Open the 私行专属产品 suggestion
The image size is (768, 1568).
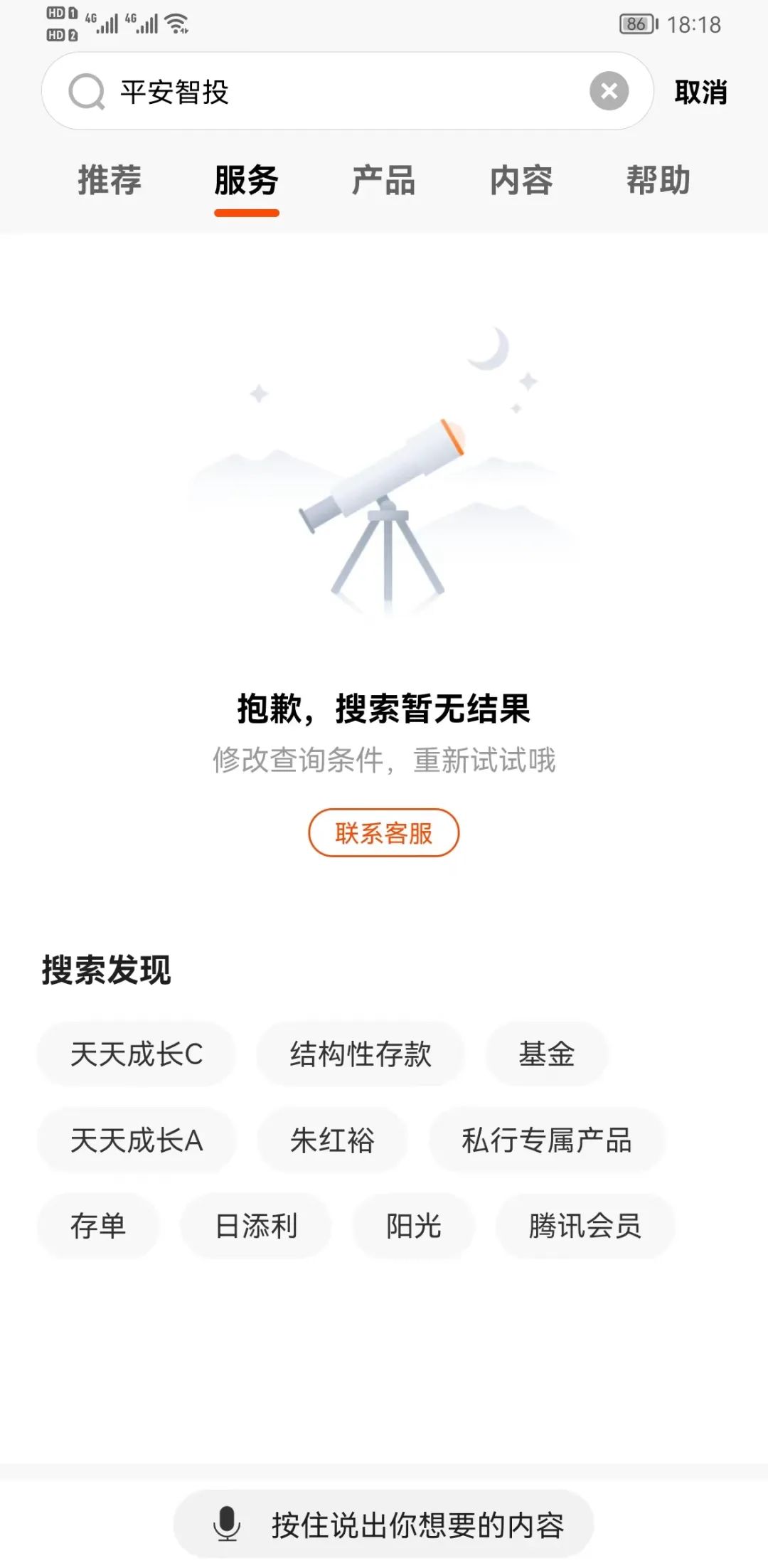click(x=546, y=1140)
